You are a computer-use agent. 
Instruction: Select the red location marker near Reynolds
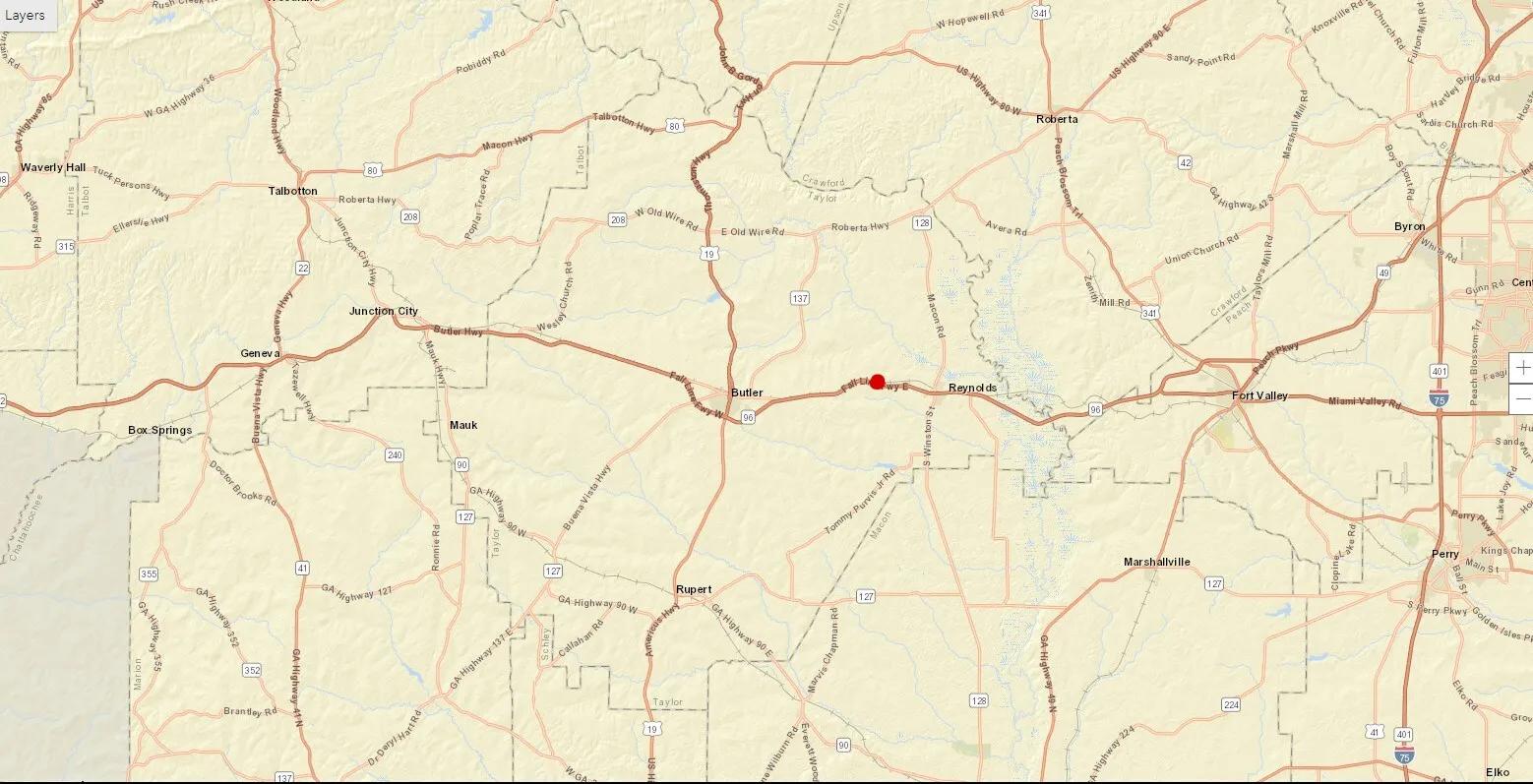coord(878,382)
